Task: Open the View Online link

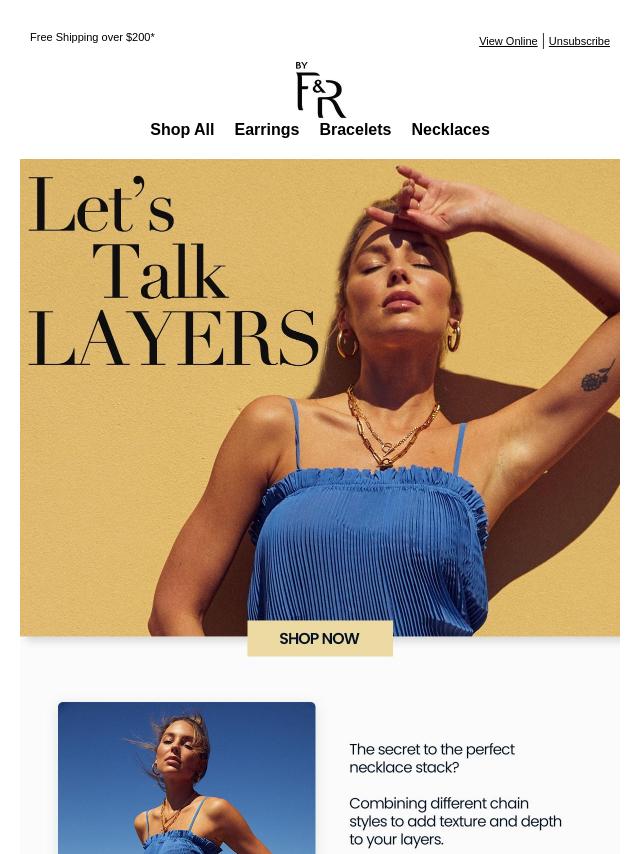Action: [x=508, y=41]
